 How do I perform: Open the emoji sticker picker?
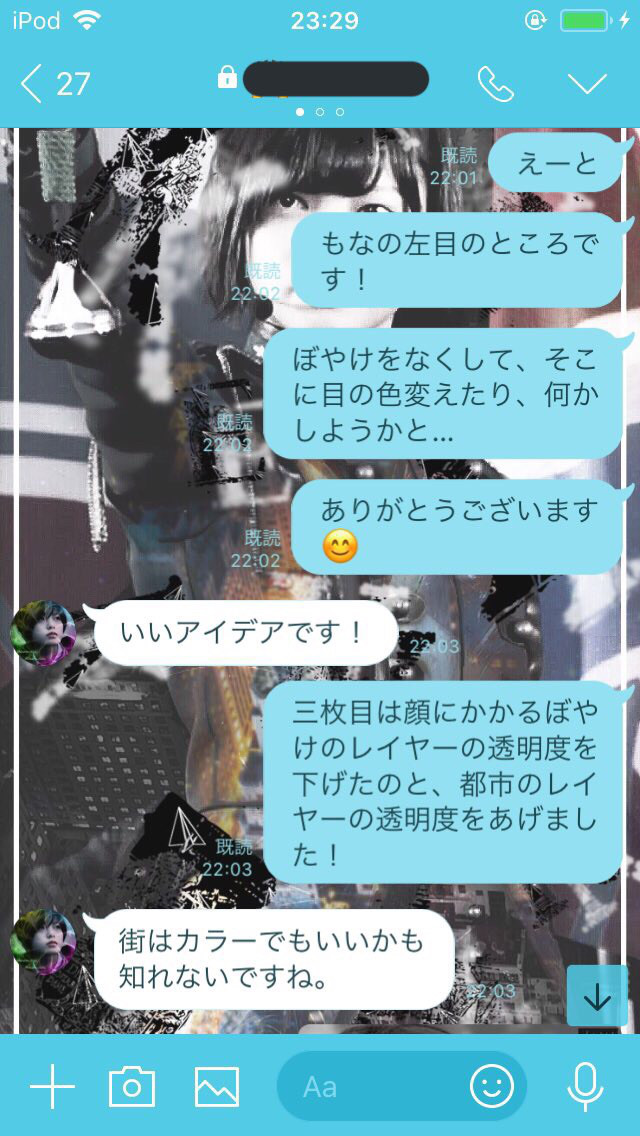coord(492,1086)
